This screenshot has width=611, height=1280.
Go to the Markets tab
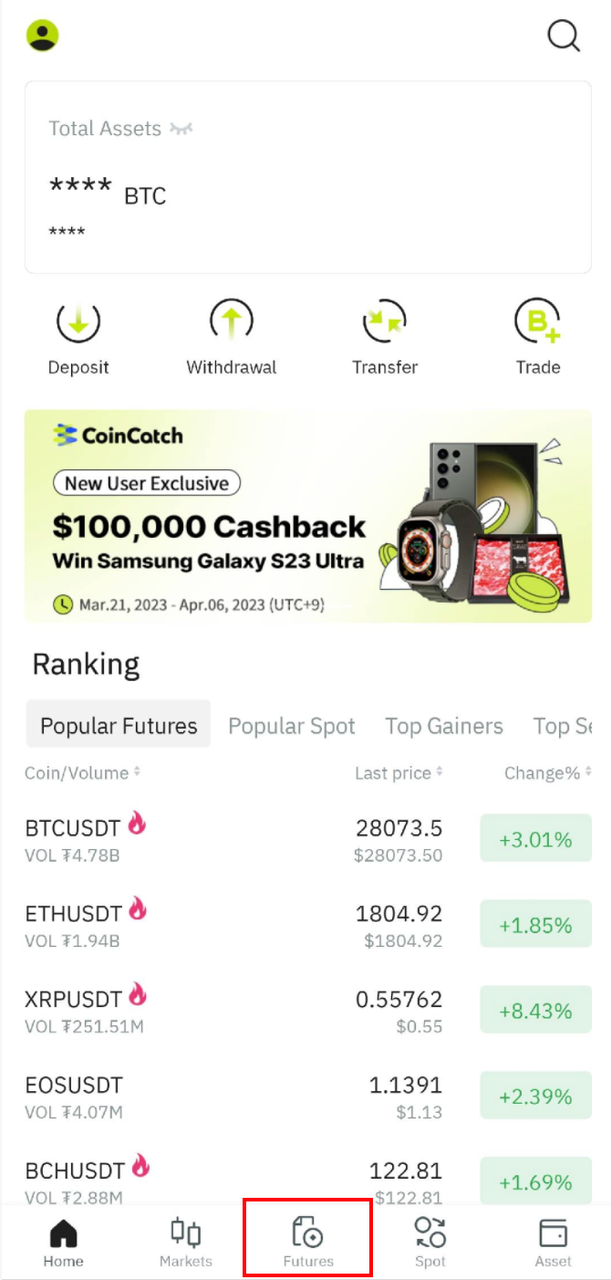pyautogui.click(x=186, y=1242)
